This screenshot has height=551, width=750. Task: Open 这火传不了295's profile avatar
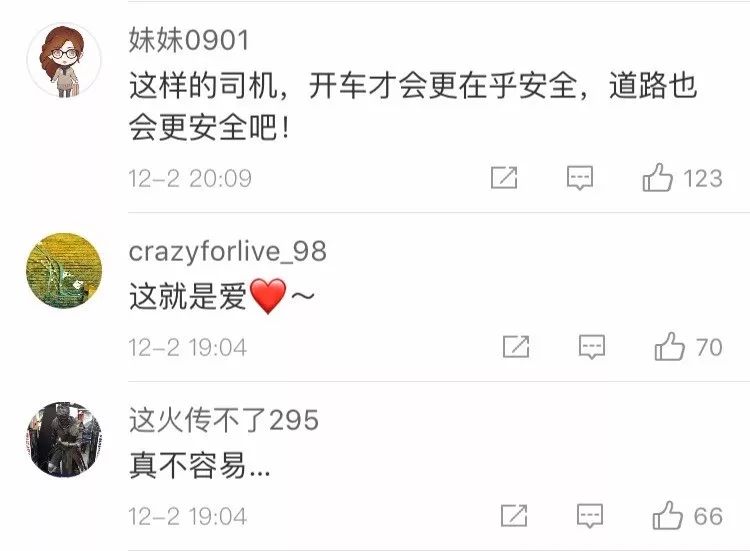[x=64, y=439]
